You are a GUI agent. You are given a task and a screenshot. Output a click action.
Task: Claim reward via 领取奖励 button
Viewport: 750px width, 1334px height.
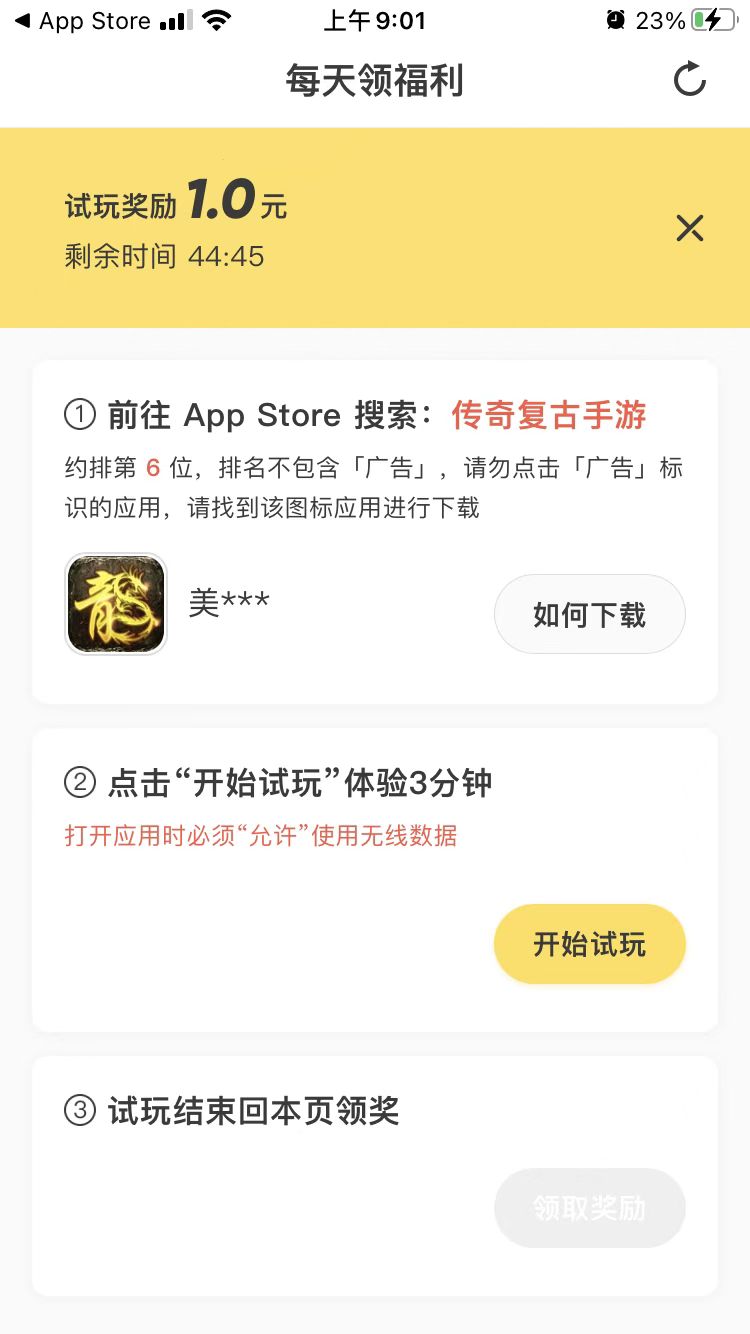[x=589, y=1208]
